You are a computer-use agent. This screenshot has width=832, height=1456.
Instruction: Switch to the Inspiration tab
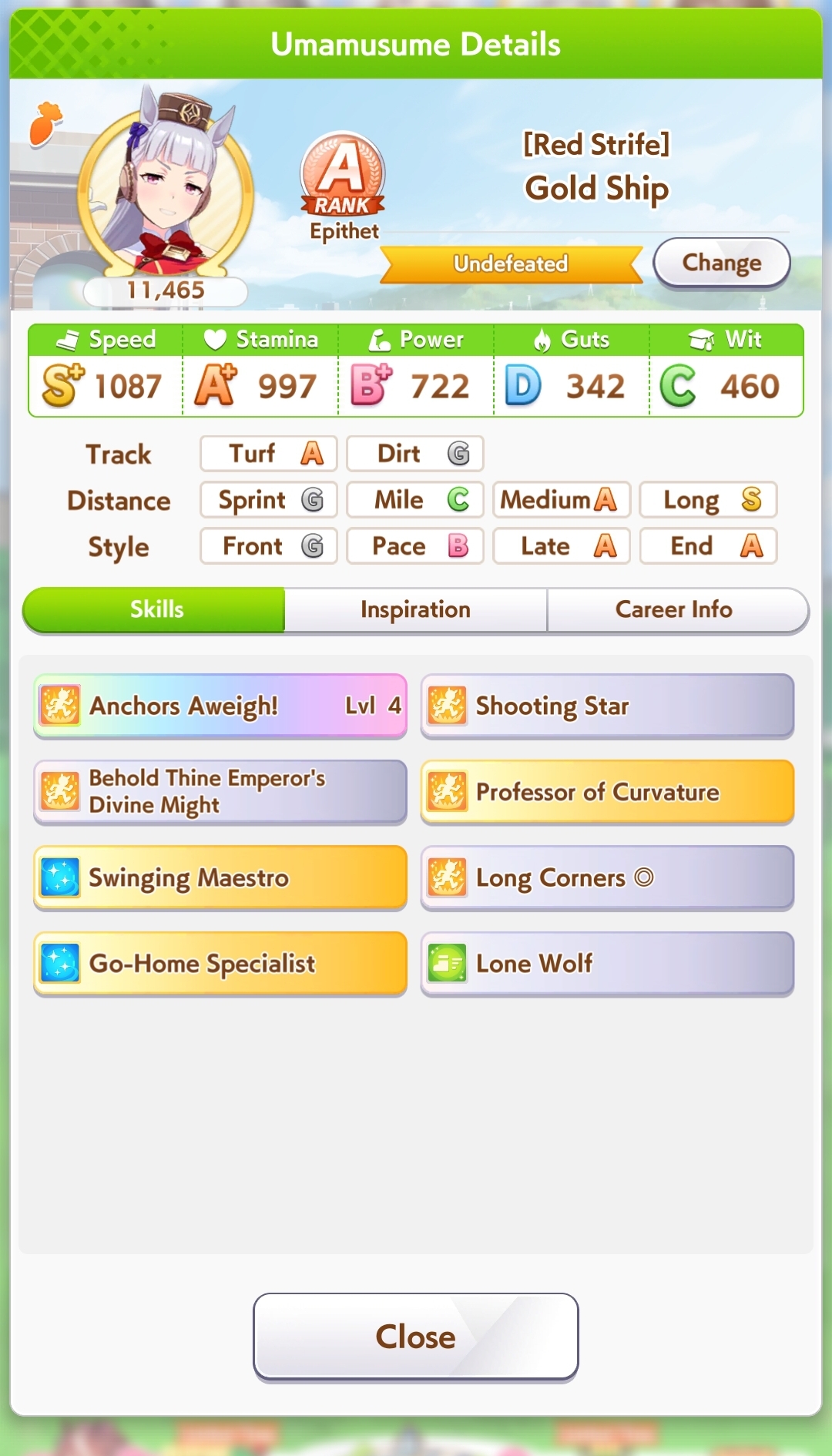415,609
